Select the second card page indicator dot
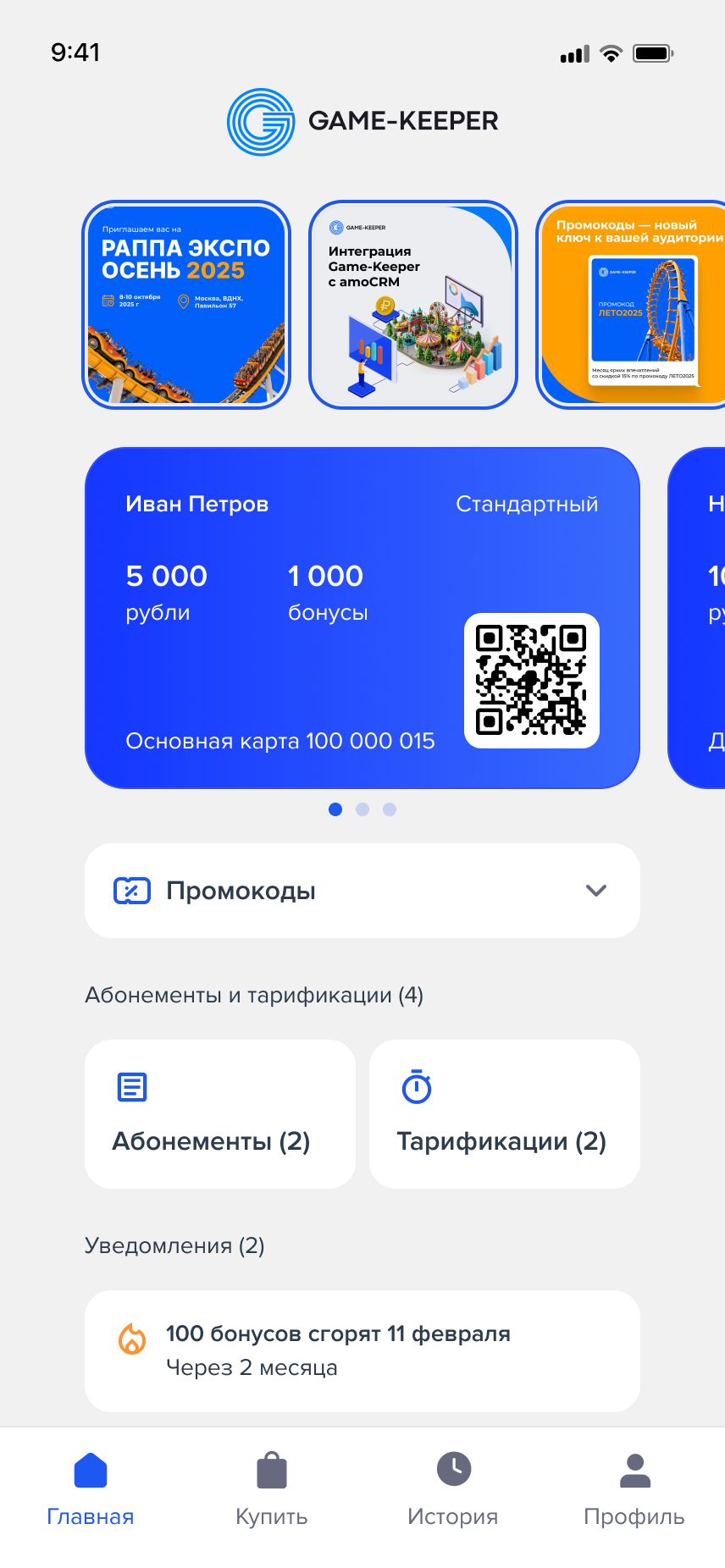The width and height of the screenshot is (725, 1568). pos(362,809)
